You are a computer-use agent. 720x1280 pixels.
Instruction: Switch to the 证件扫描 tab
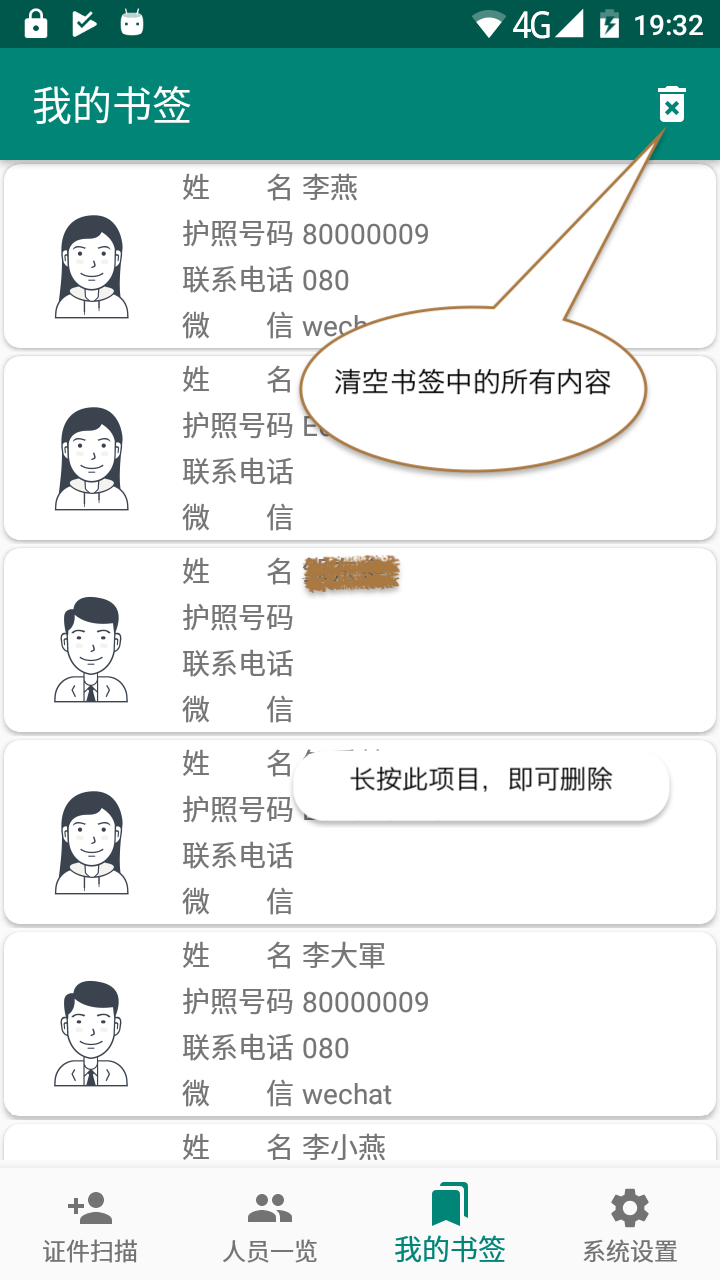[90, 1225]
